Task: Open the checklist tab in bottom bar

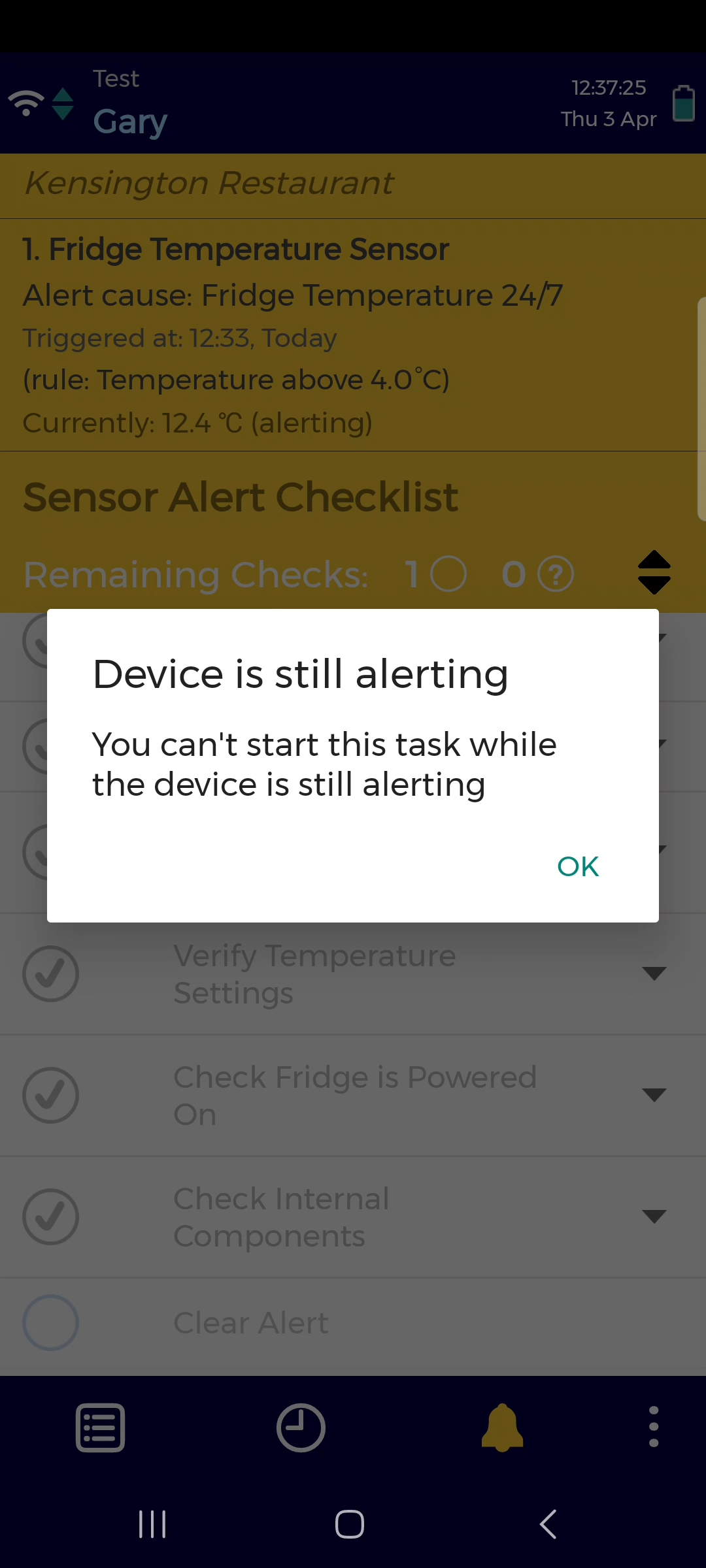Action: pyautogui.click(x=100, y=1428)
